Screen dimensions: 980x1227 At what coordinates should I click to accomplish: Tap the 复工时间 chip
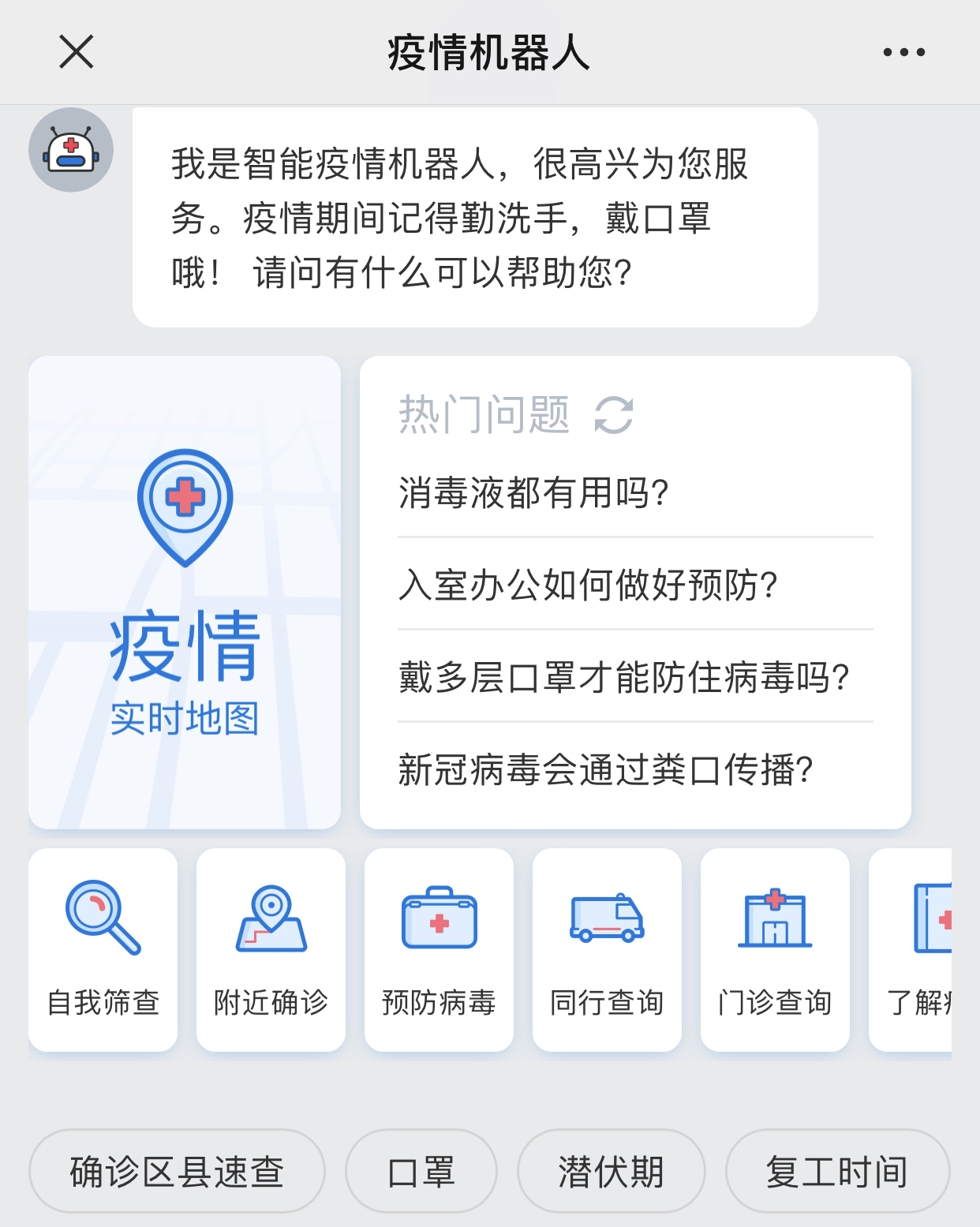[837, 1171]
